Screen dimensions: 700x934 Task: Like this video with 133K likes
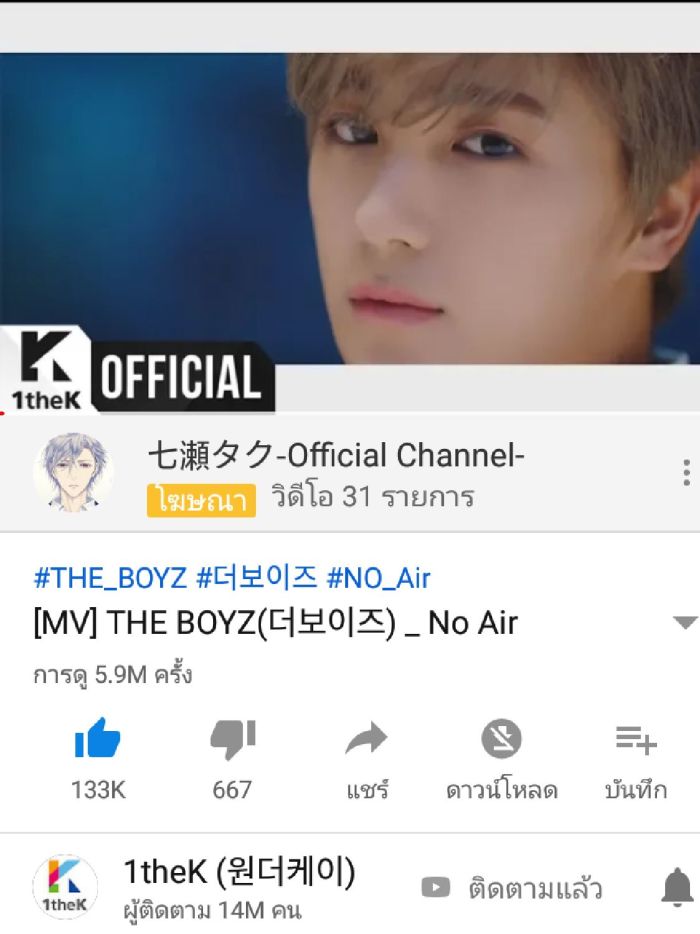[98, 742]
